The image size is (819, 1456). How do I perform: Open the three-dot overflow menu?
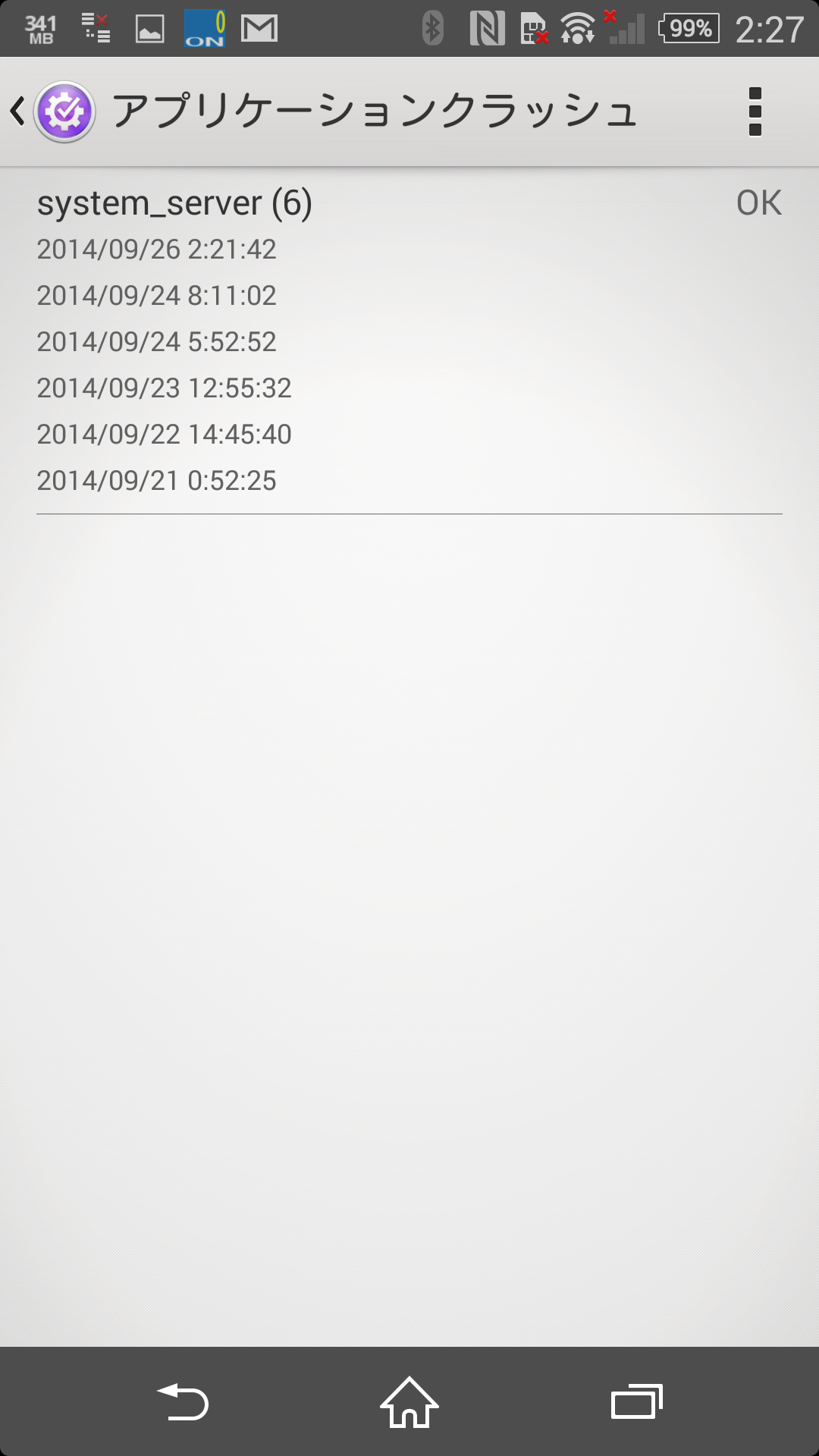tap(755, 111)
